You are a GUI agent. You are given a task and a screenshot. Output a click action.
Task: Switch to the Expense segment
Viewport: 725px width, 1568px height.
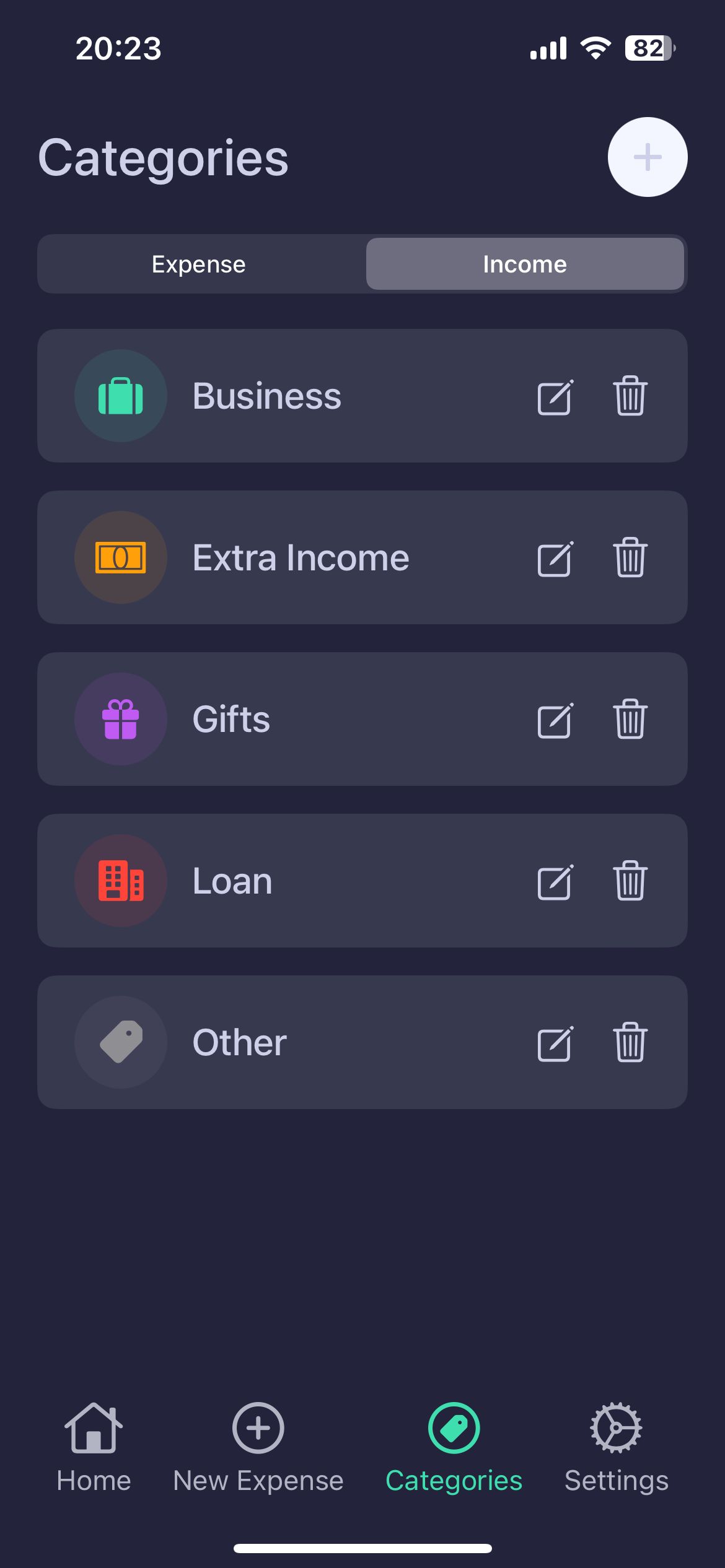(x=199, y=264)
